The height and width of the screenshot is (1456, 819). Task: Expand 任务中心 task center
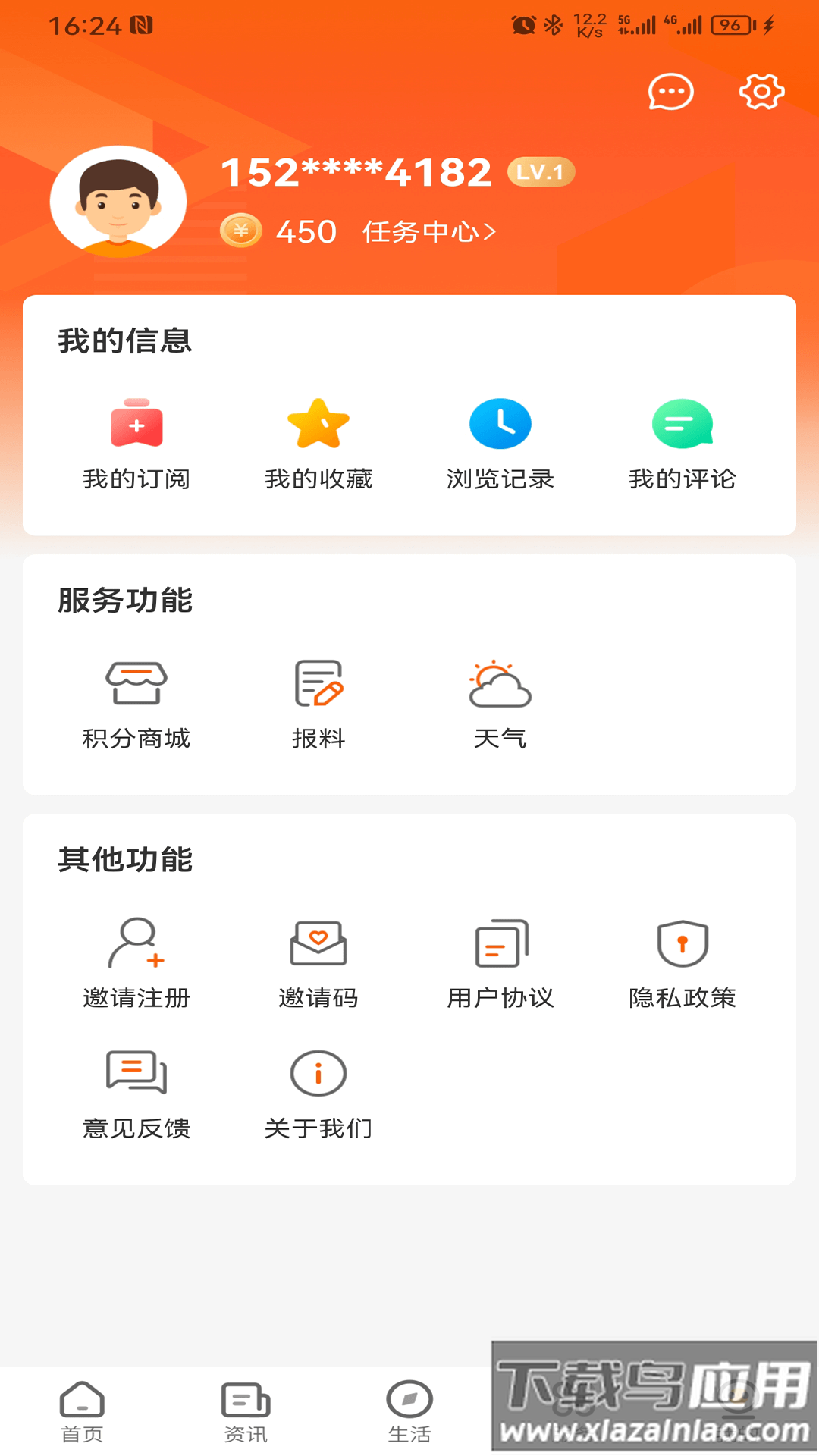[x=428, y=234]
